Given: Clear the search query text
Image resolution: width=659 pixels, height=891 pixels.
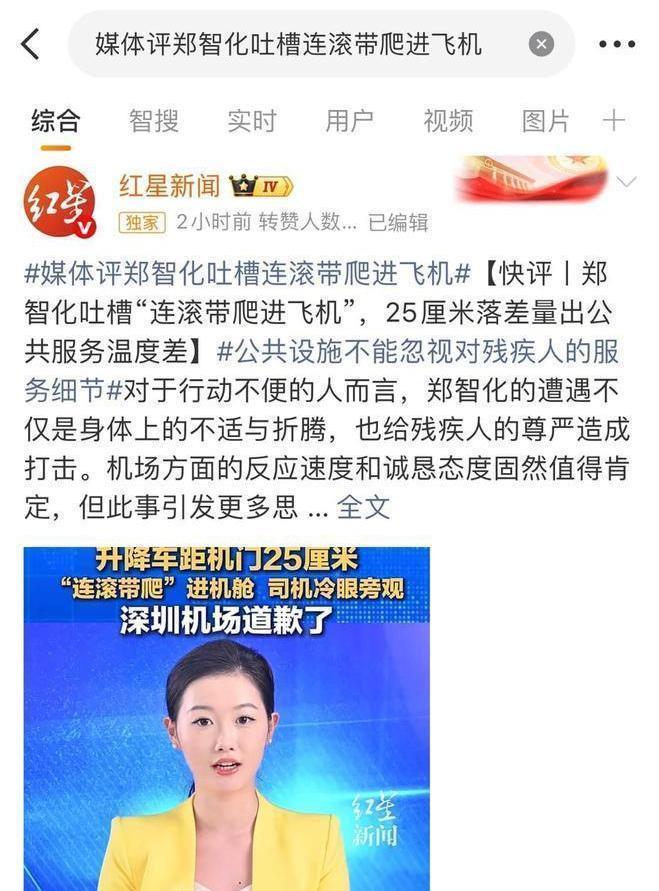Looking at the screenshot, I should [541, 44].
